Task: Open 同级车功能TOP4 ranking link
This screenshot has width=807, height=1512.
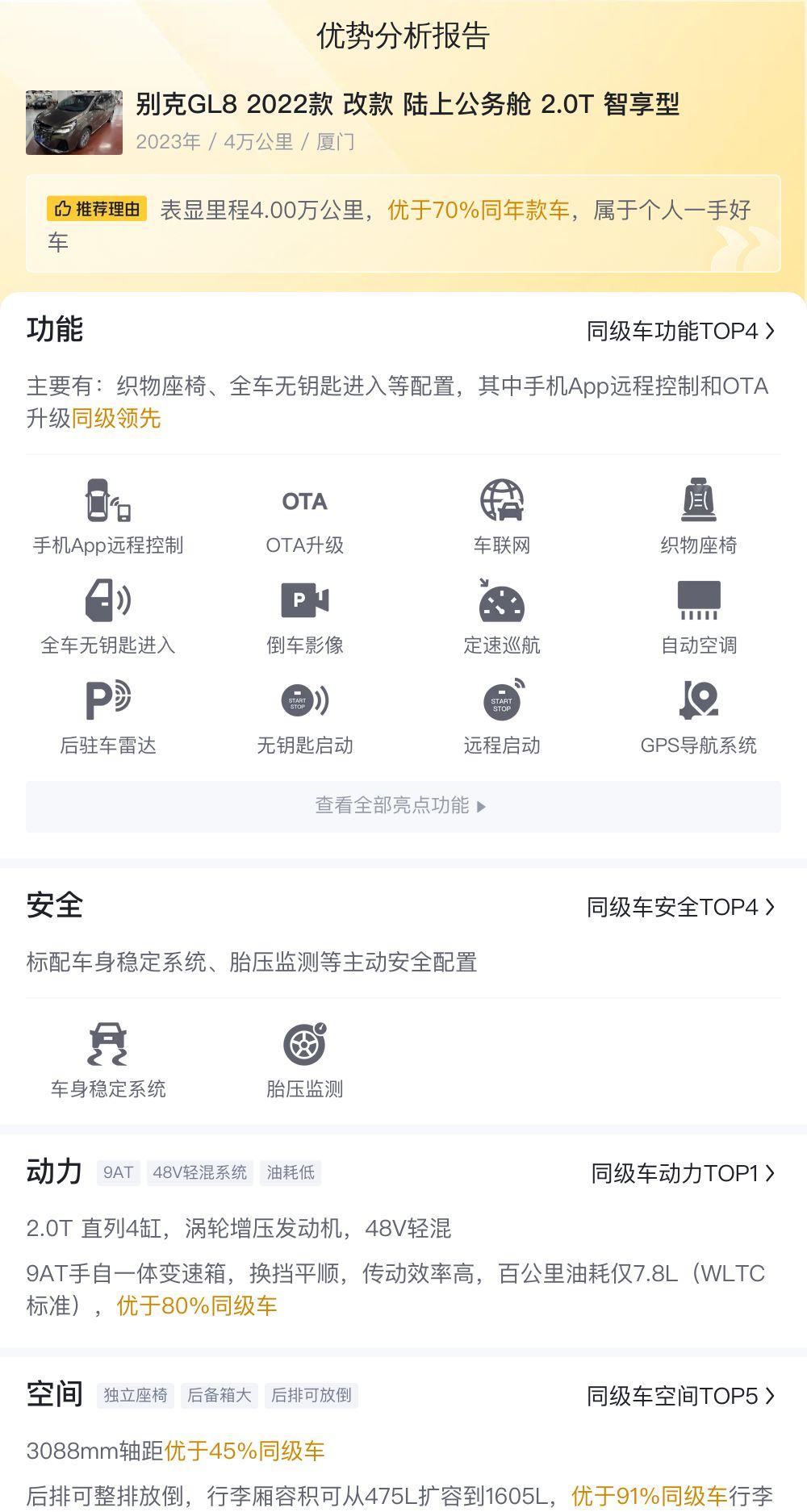Action: [x=681, y=331]
